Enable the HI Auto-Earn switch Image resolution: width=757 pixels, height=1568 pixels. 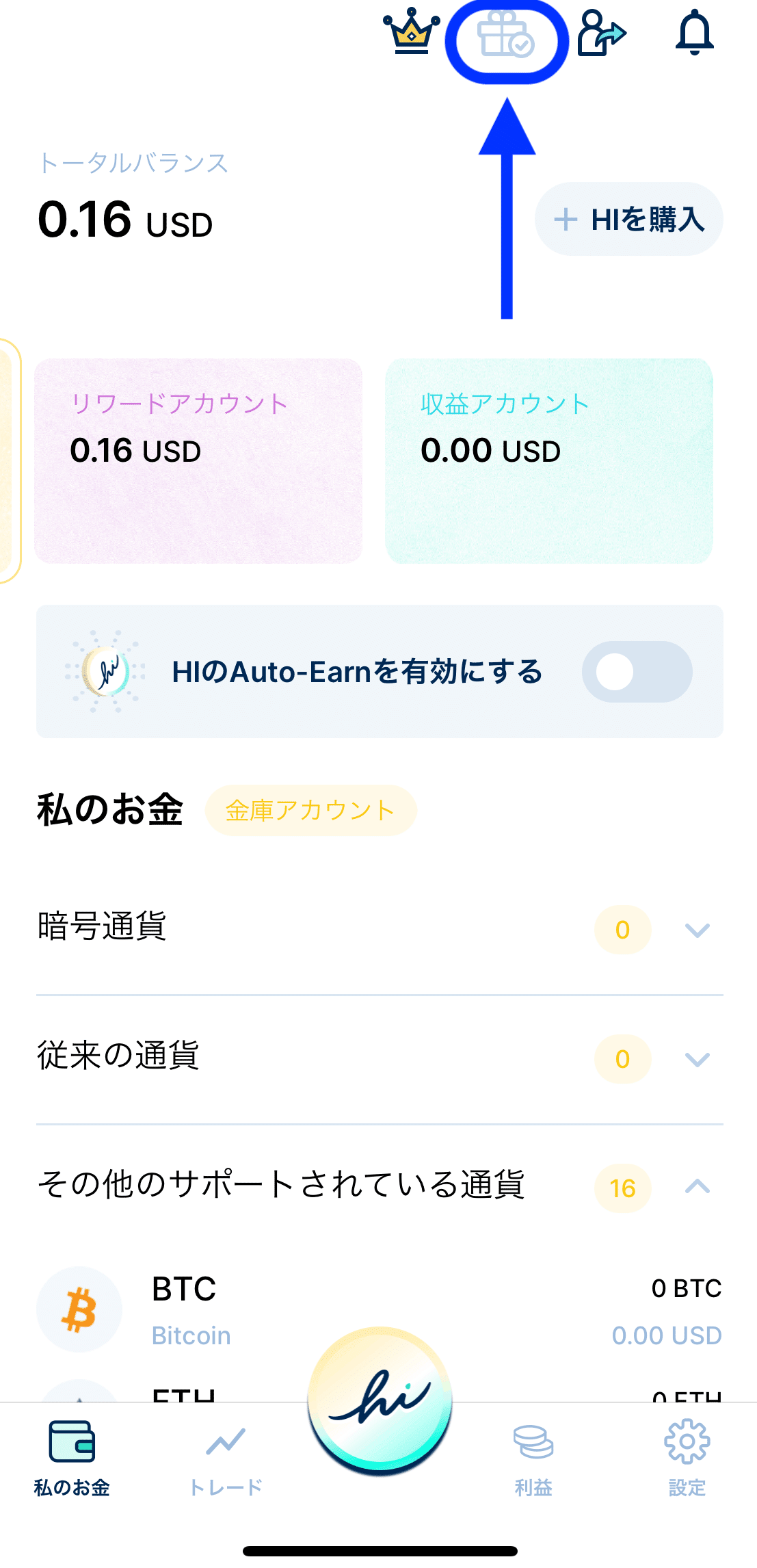coord(637,671)
